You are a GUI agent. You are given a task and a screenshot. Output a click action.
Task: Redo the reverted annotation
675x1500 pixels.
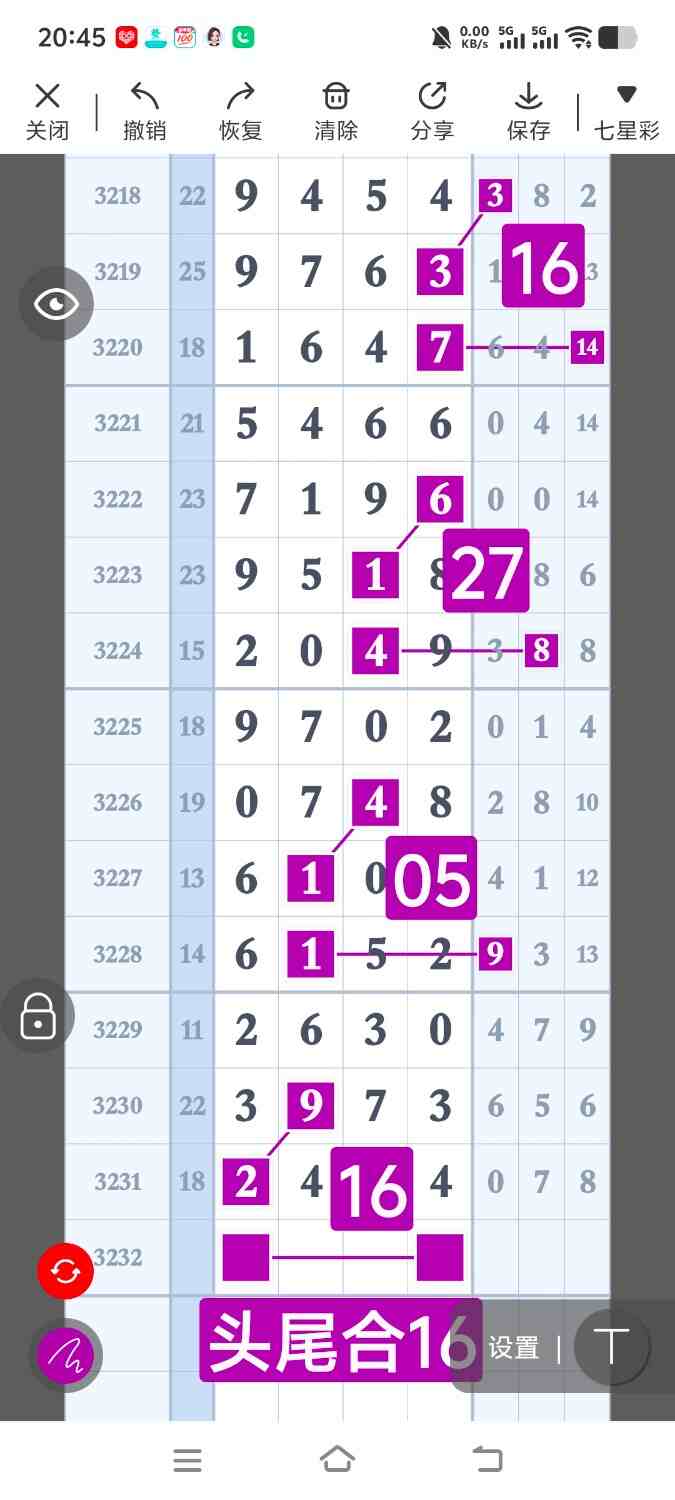click(x=240, y=111)
